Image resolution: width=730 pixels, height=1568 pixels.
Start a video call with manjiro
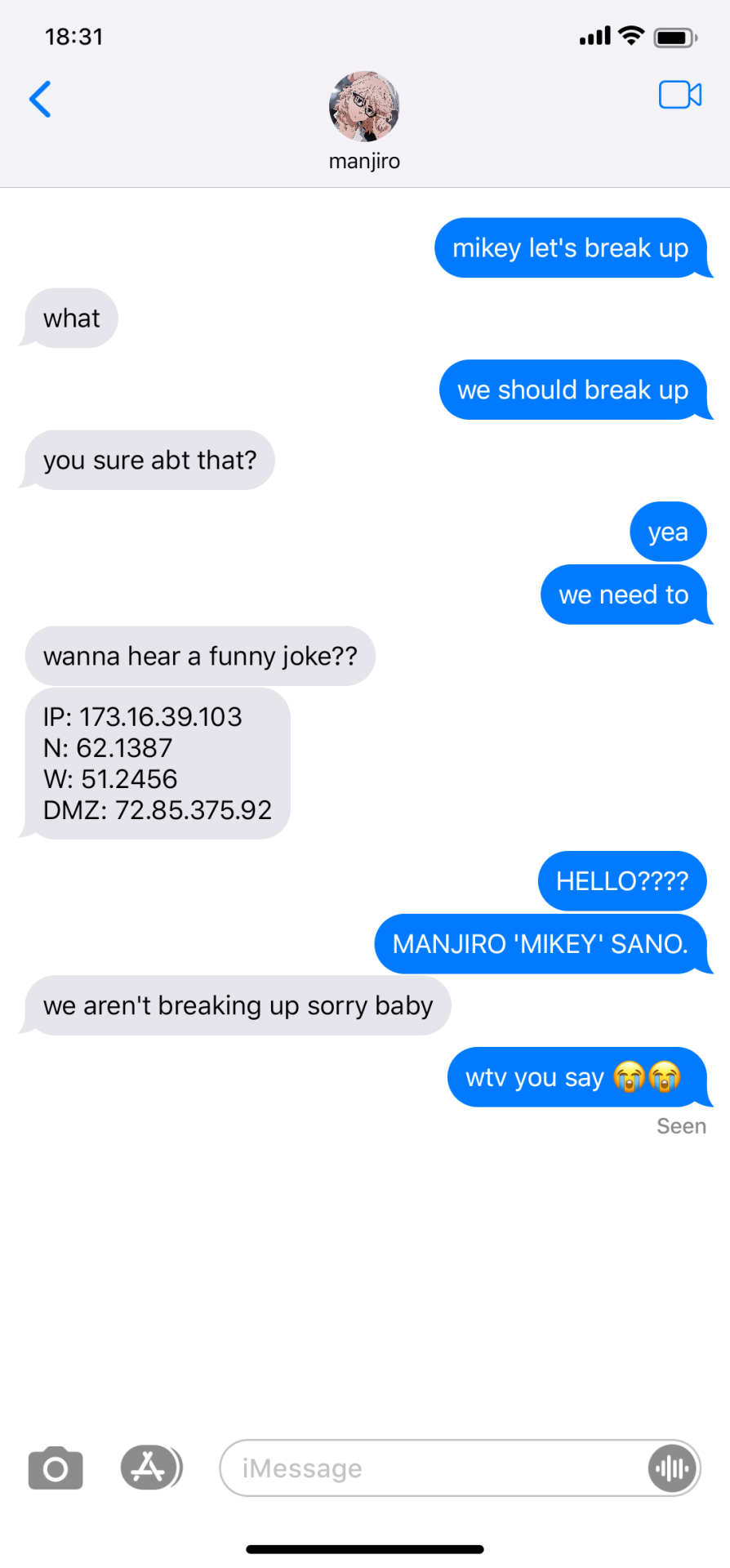point(679,96)
